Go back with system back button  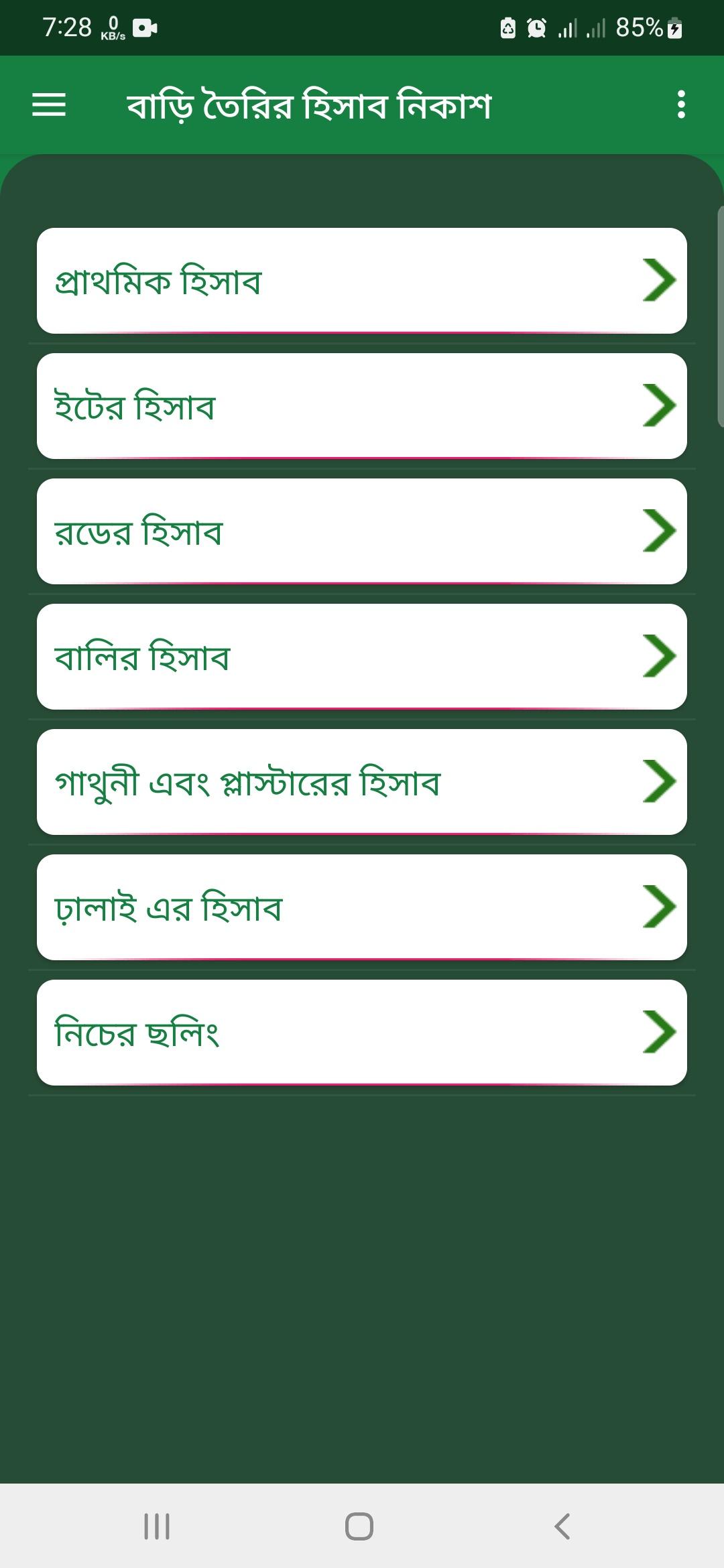pos(562,1526)
